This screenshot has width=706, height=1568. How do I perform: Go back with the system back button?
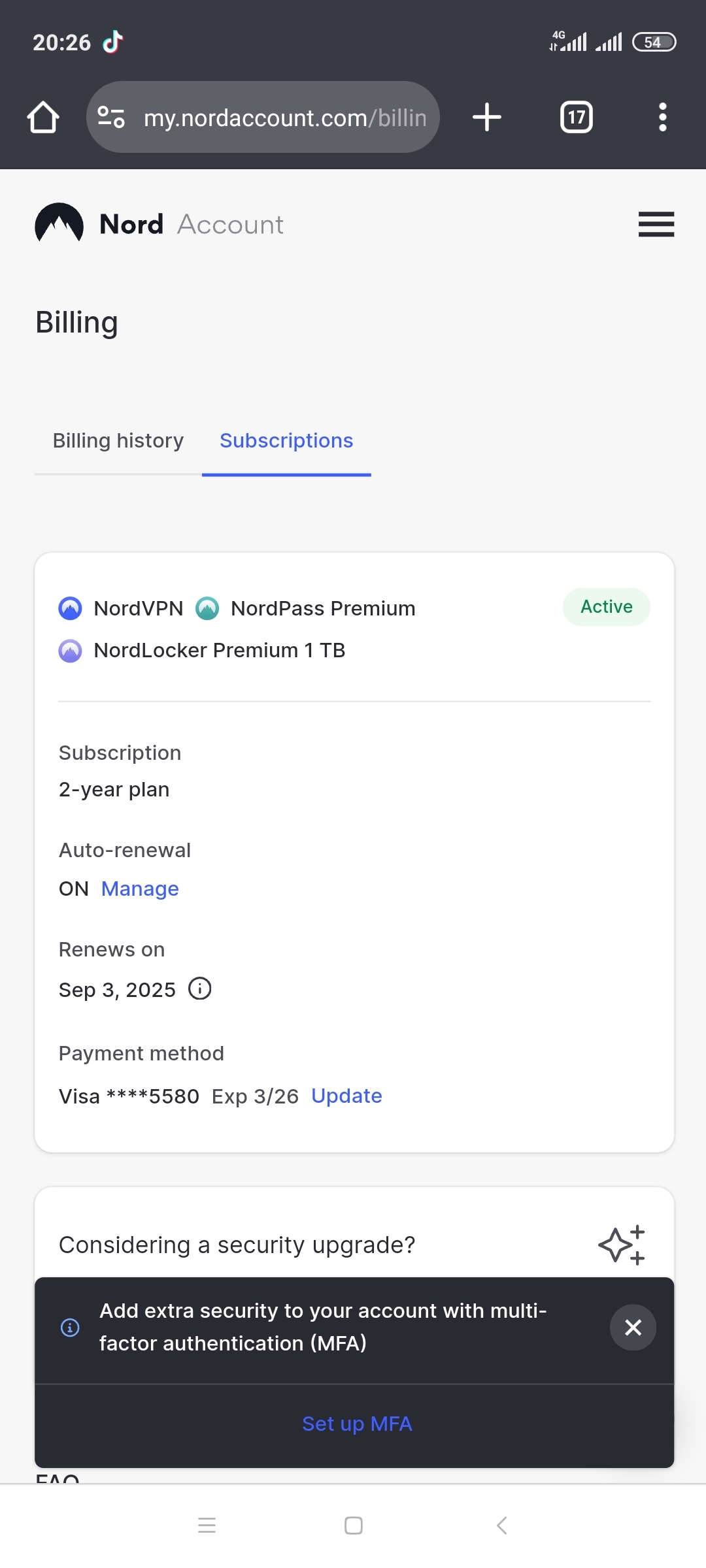pyautogui.click(x=502, y=1526)
